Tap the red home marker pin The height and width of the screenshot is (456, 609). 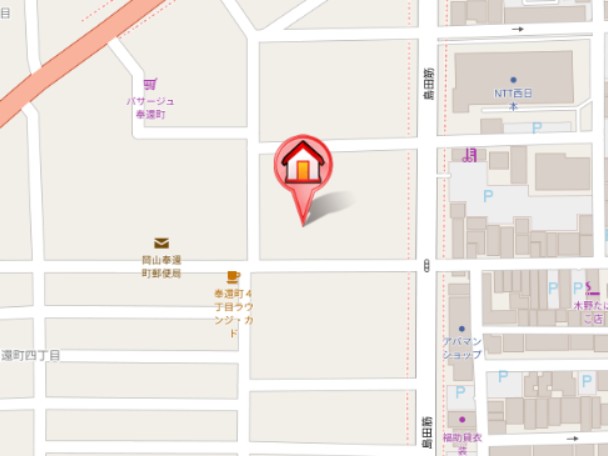pyautogui.click(x=303, y=166)
